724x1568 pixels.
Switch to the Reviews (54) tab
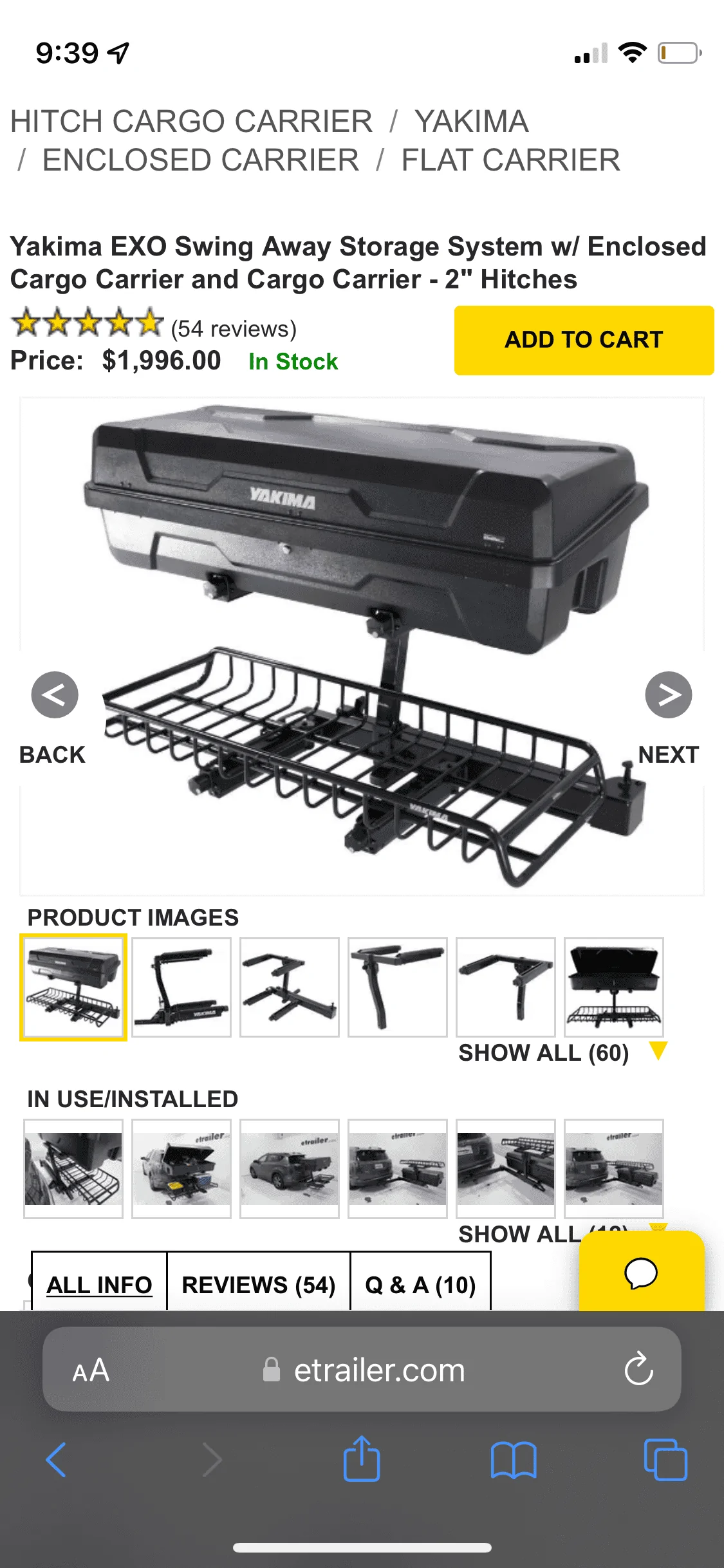[259, 1285]
